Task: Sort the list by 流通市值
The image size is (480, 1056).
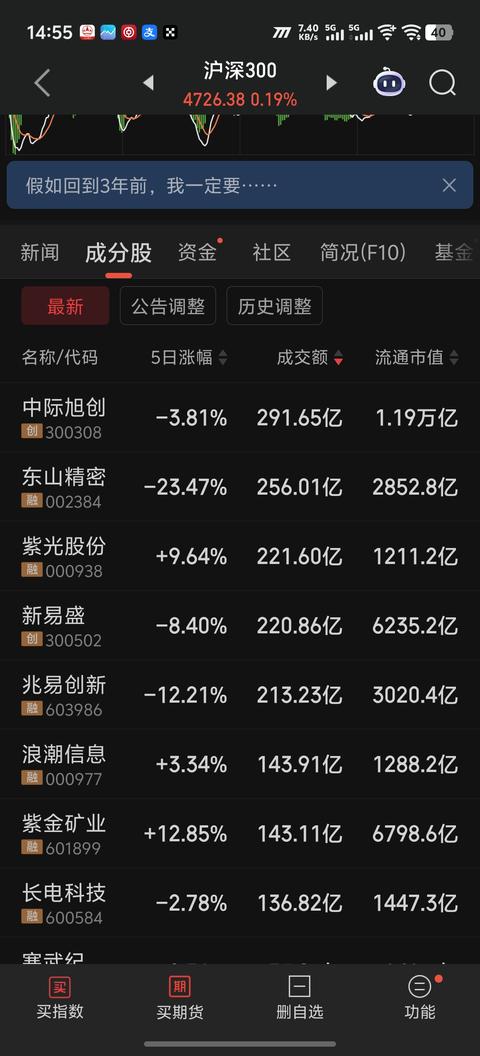Action: tap(417, 358)
